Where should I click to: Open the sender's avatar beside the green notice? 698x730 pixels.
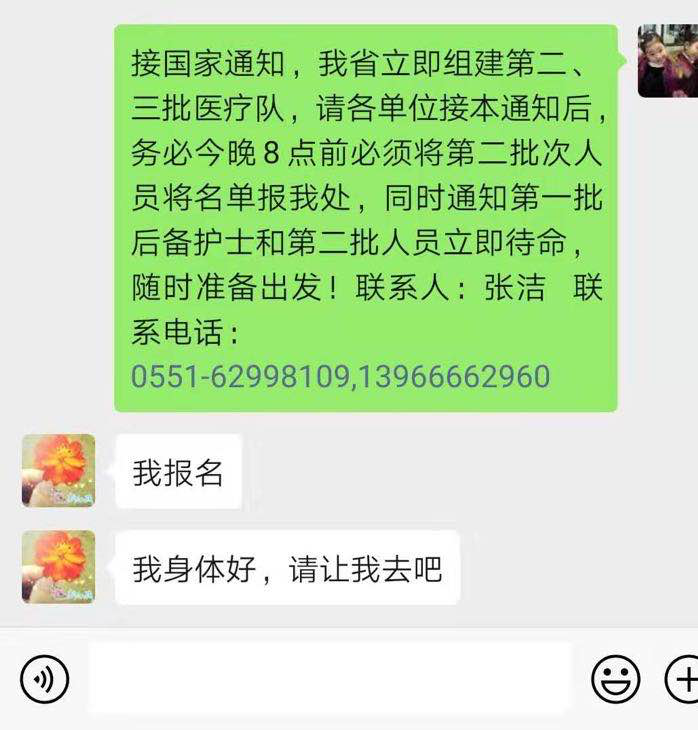667,61
